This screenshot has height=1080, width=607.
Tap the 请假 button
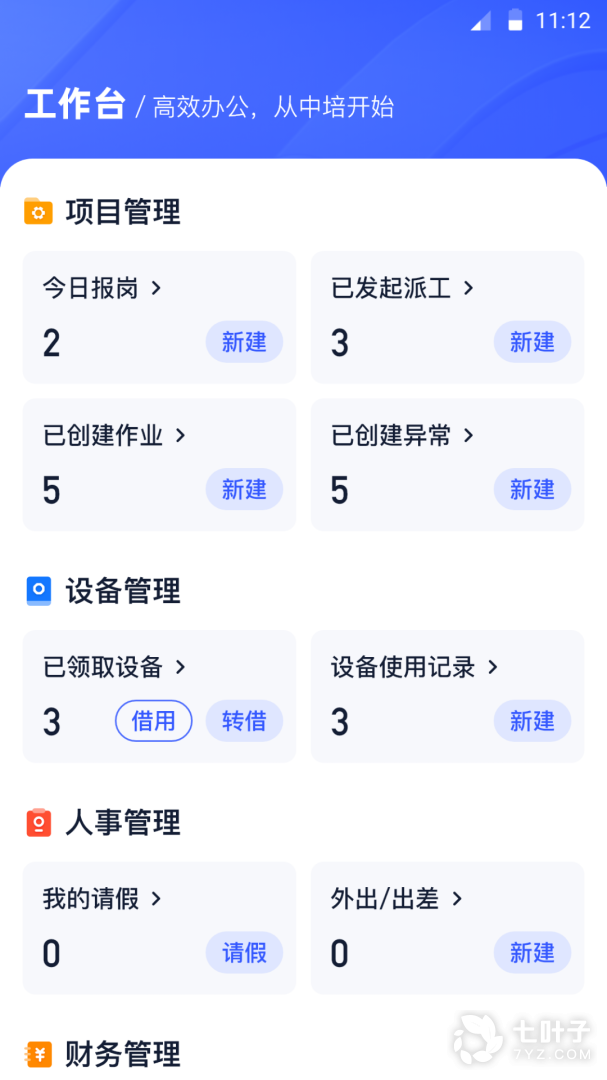pyautogui.click(x=244, y=953)
